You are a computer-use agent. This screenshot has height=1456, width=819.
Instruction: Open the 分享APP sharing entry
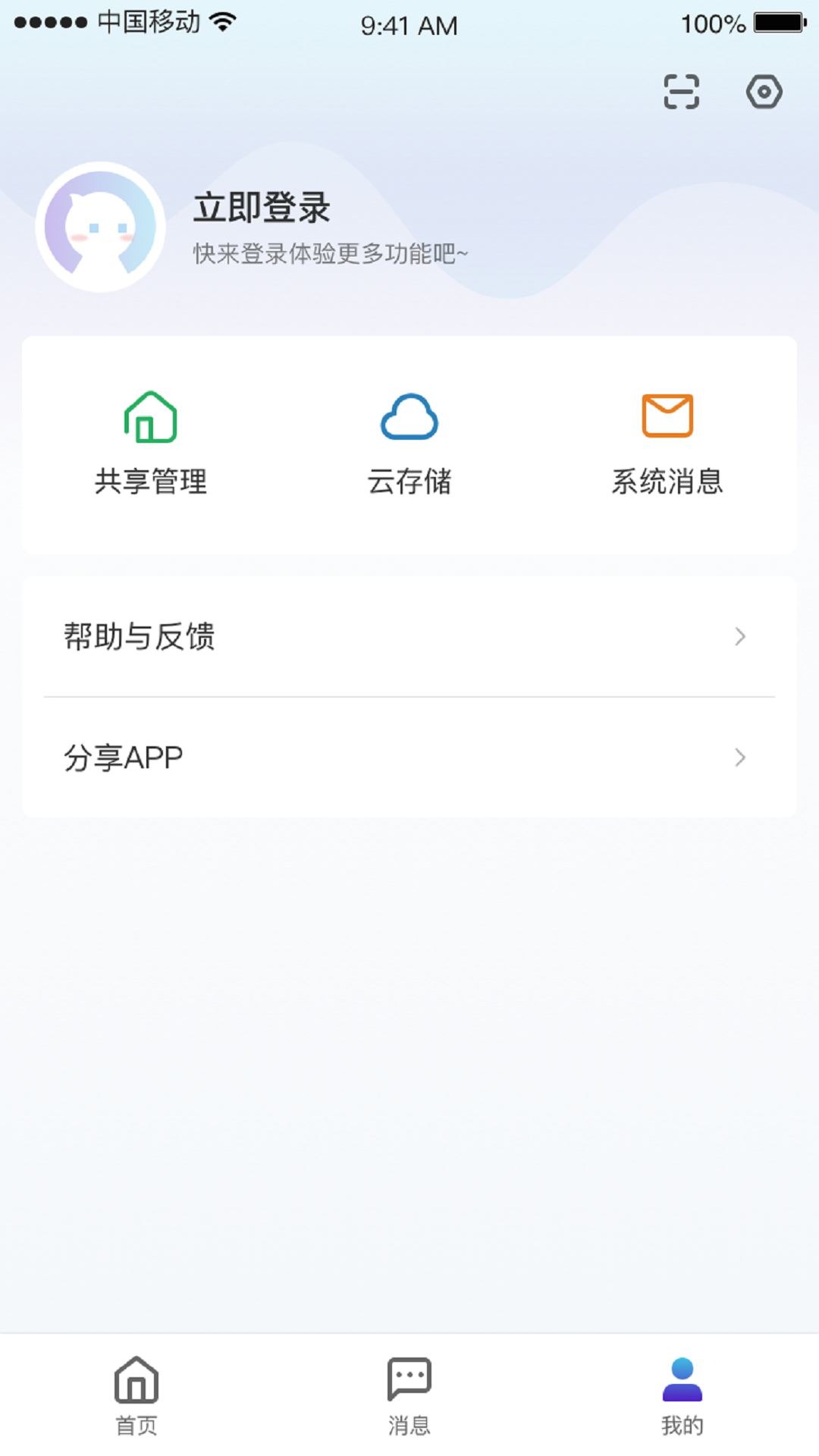click(x=124, y=756)
